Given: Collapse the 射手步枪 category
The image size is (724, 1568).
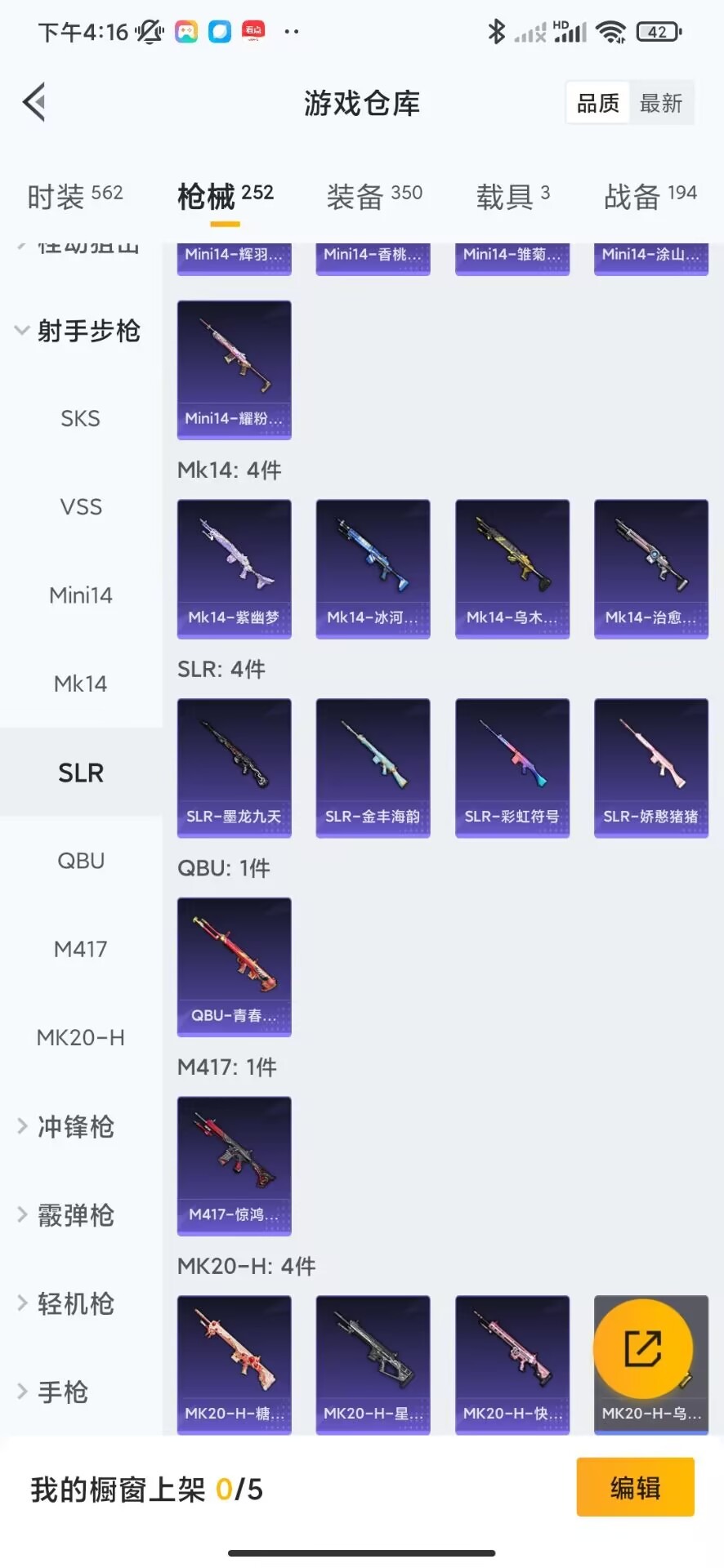Looking at the screenshot, I should pyautogui.click(x=78, y=331).
